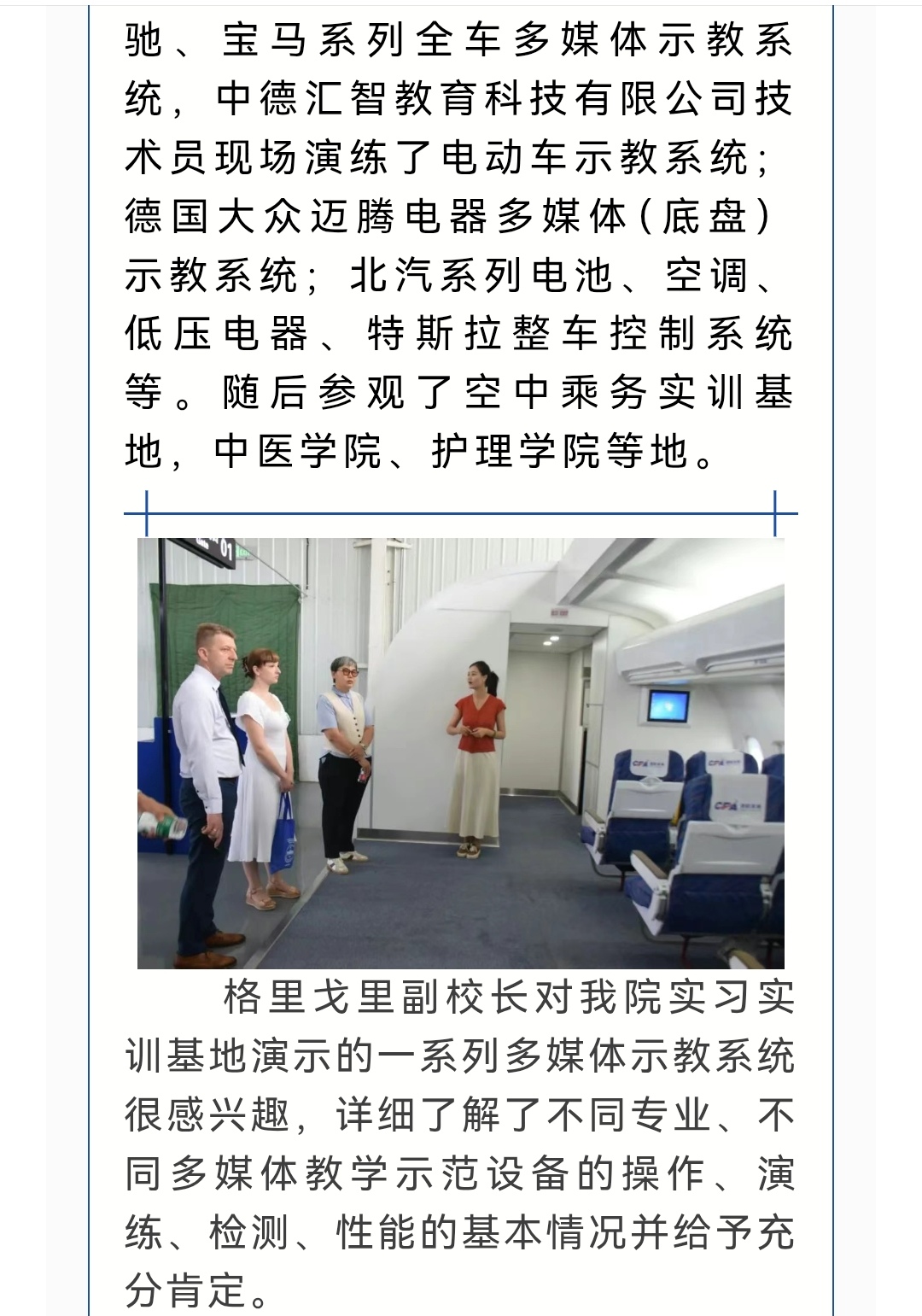922x1316 pixels.
Task: Open the aircraft cabin training photo
Action: (461, 752)
